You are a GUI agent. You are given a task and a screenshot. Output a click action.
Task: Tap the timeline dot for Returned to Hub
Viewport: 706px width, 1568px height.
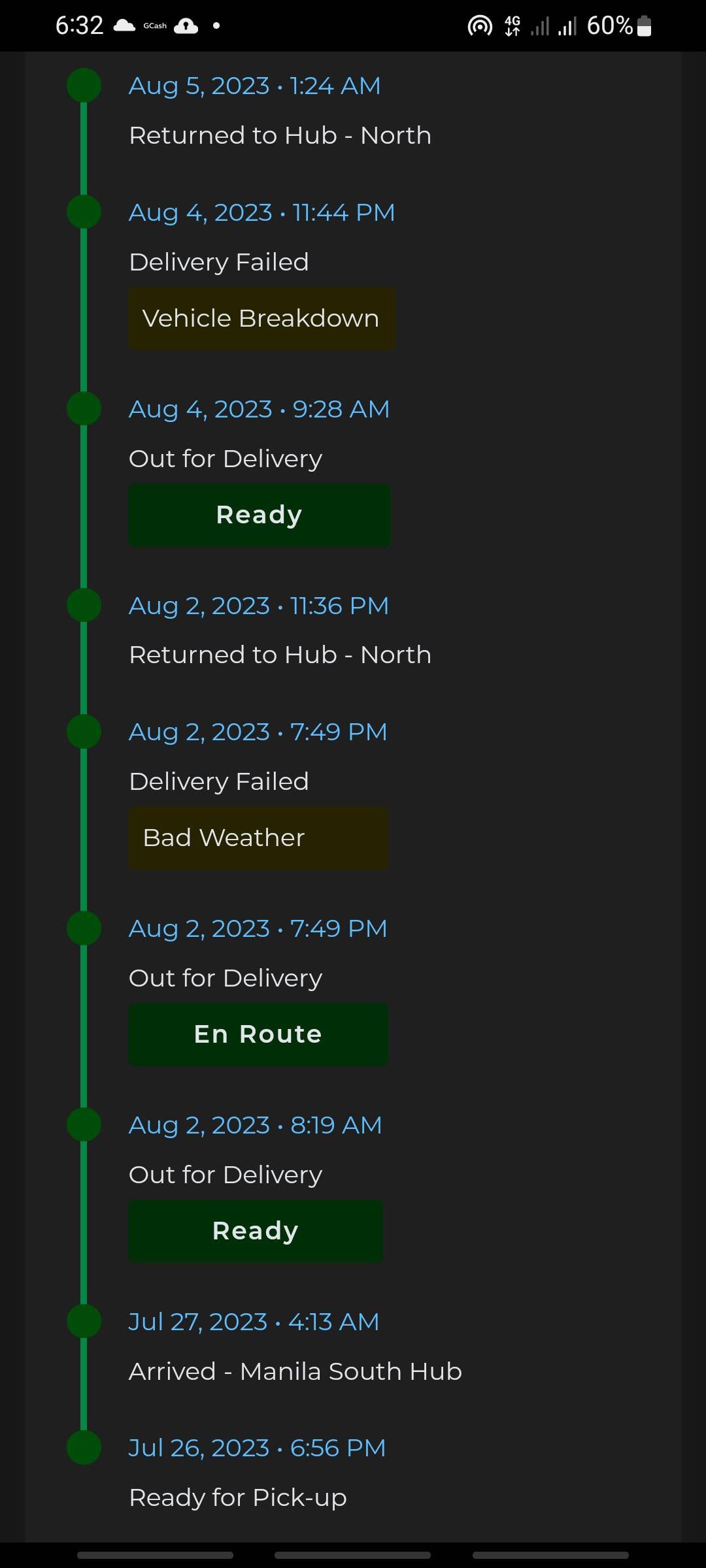[x=84, y=85]
